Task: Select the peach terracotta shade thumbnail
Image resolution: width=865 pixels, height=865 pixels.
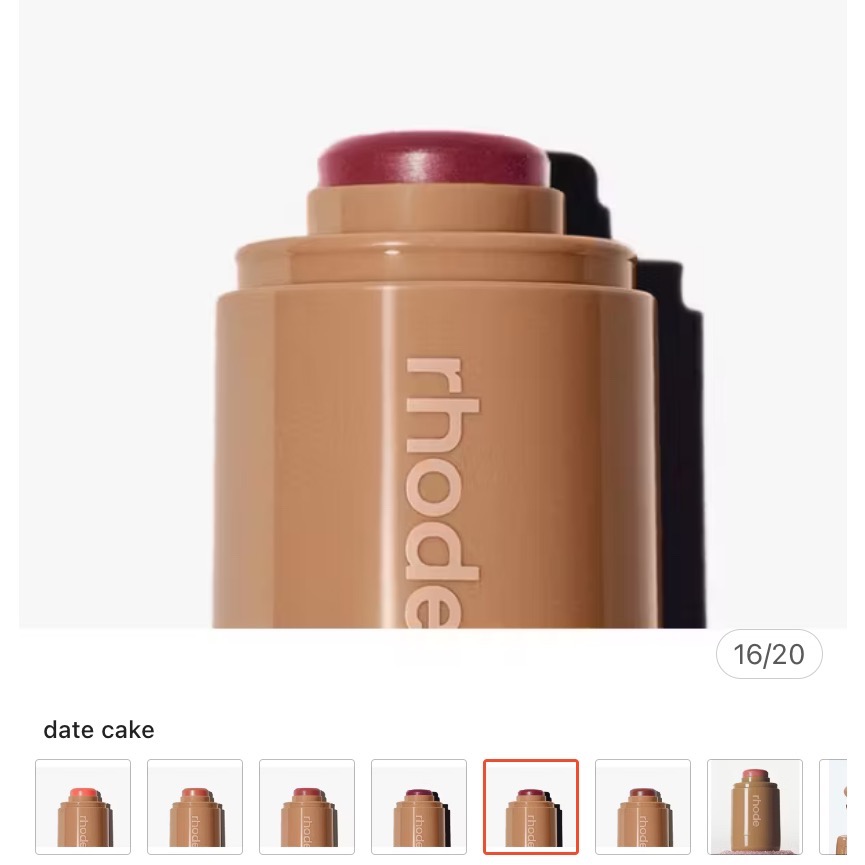Action: tap(195, 806)
